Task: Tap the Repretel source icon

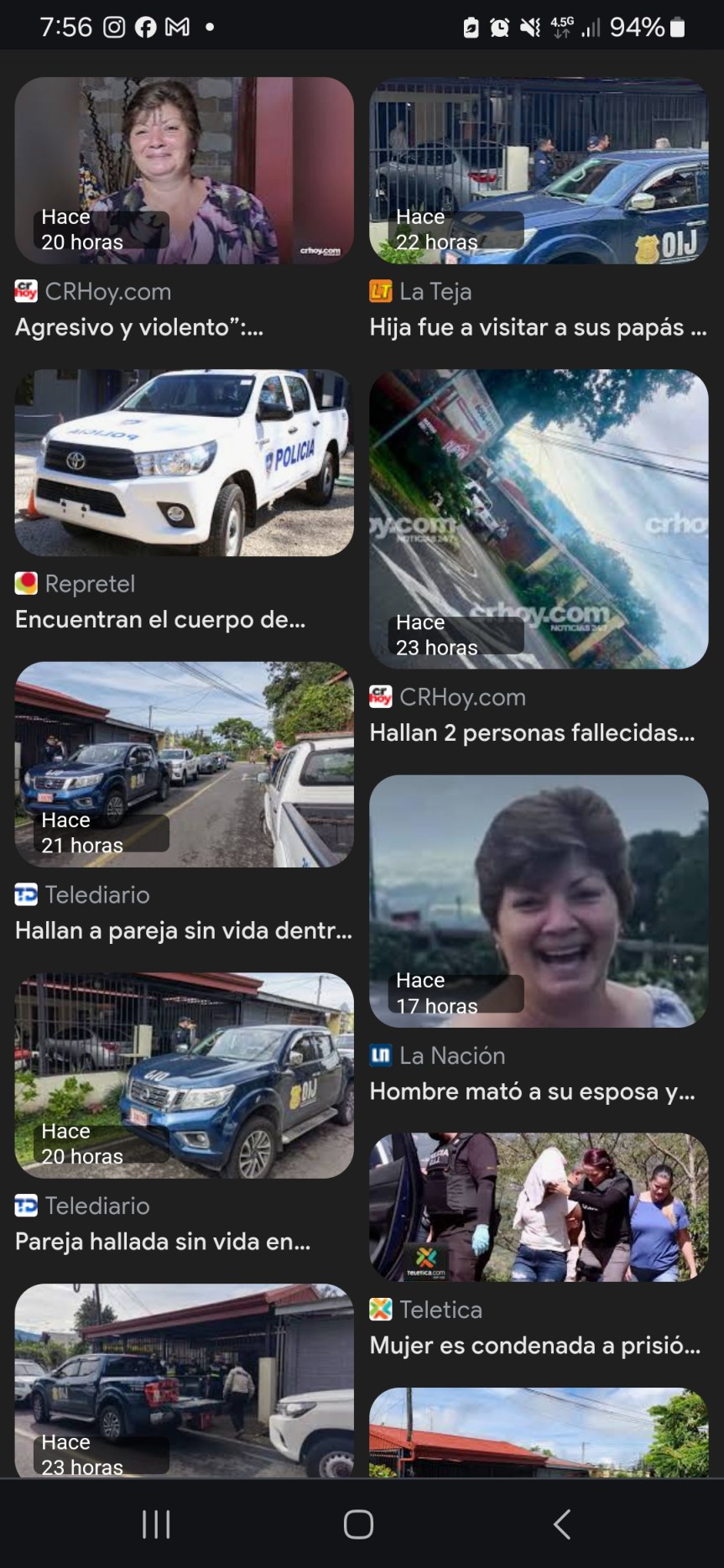Action: (x=26, y=583)
